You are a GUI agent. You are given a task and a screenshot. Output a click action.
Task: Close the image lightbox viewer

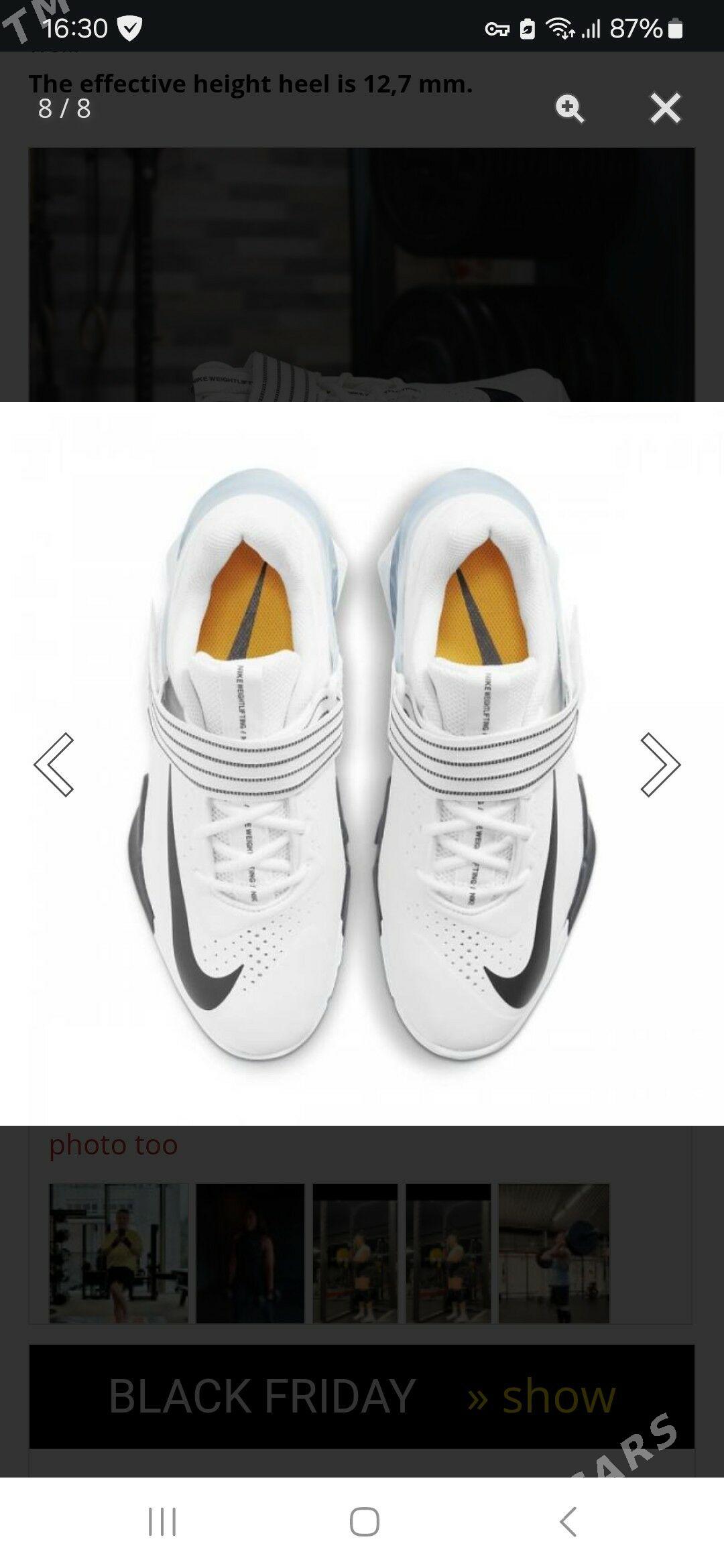tap(665, 108)
